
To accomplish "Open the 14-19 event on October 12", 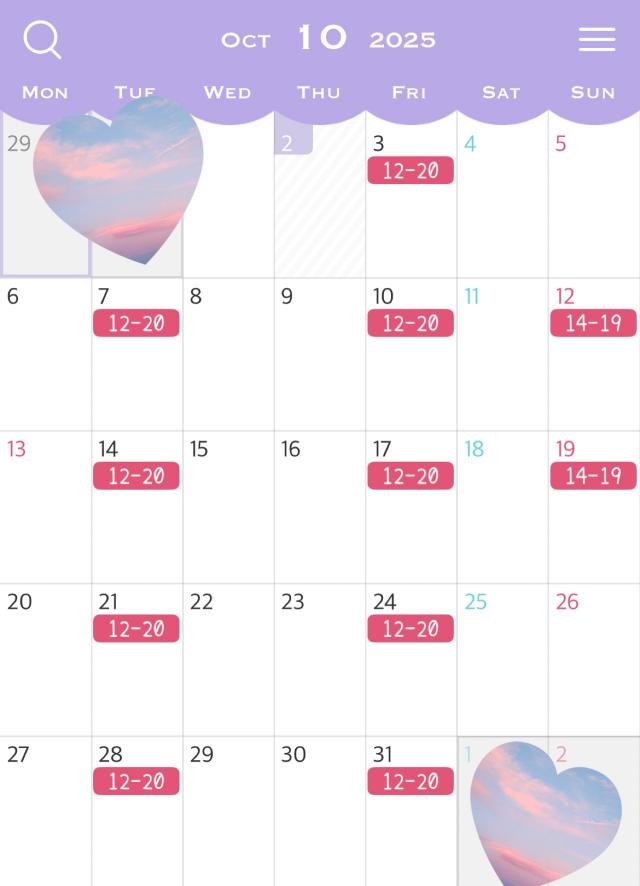I will [x=593, y=323].
